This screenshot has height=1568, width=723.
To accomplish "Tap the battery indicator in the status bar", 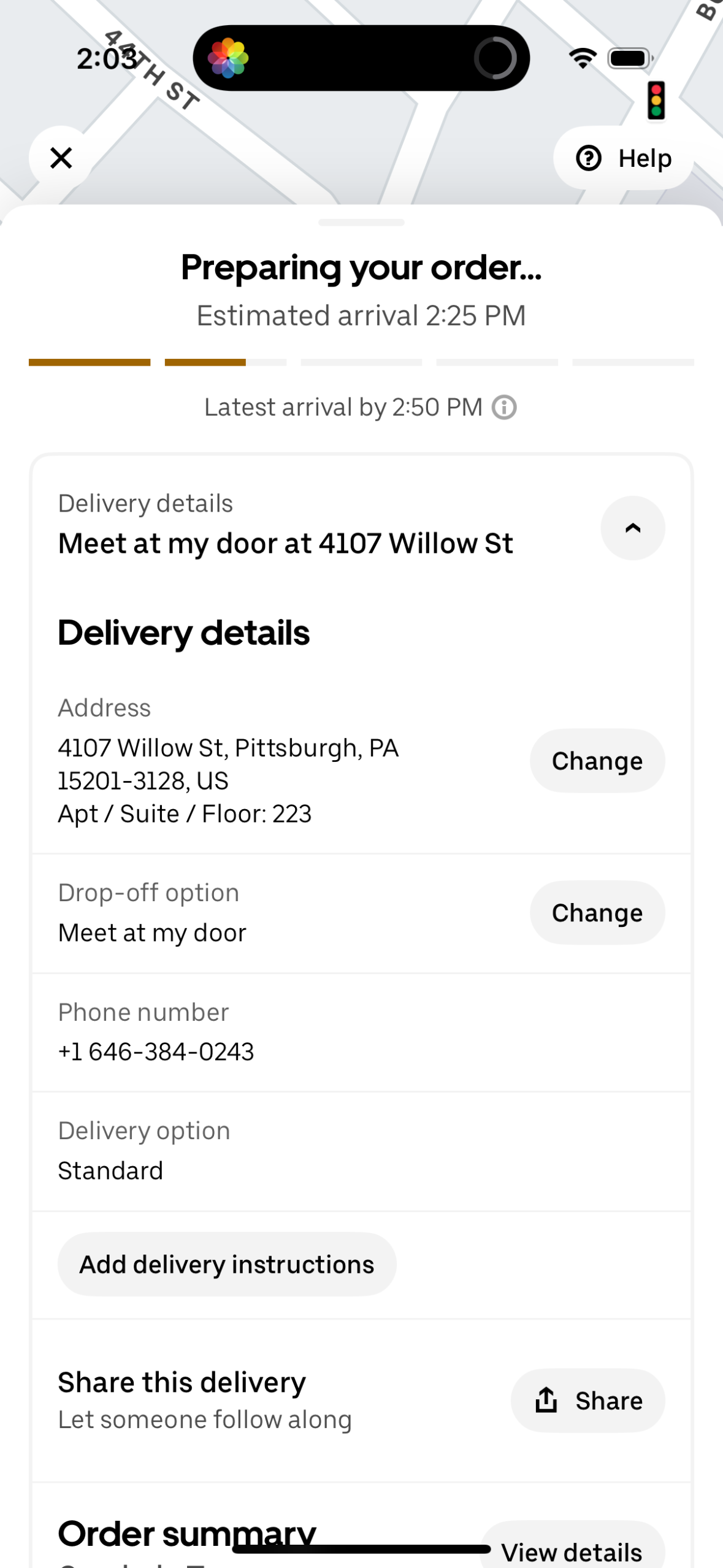I will click(628, 58).
